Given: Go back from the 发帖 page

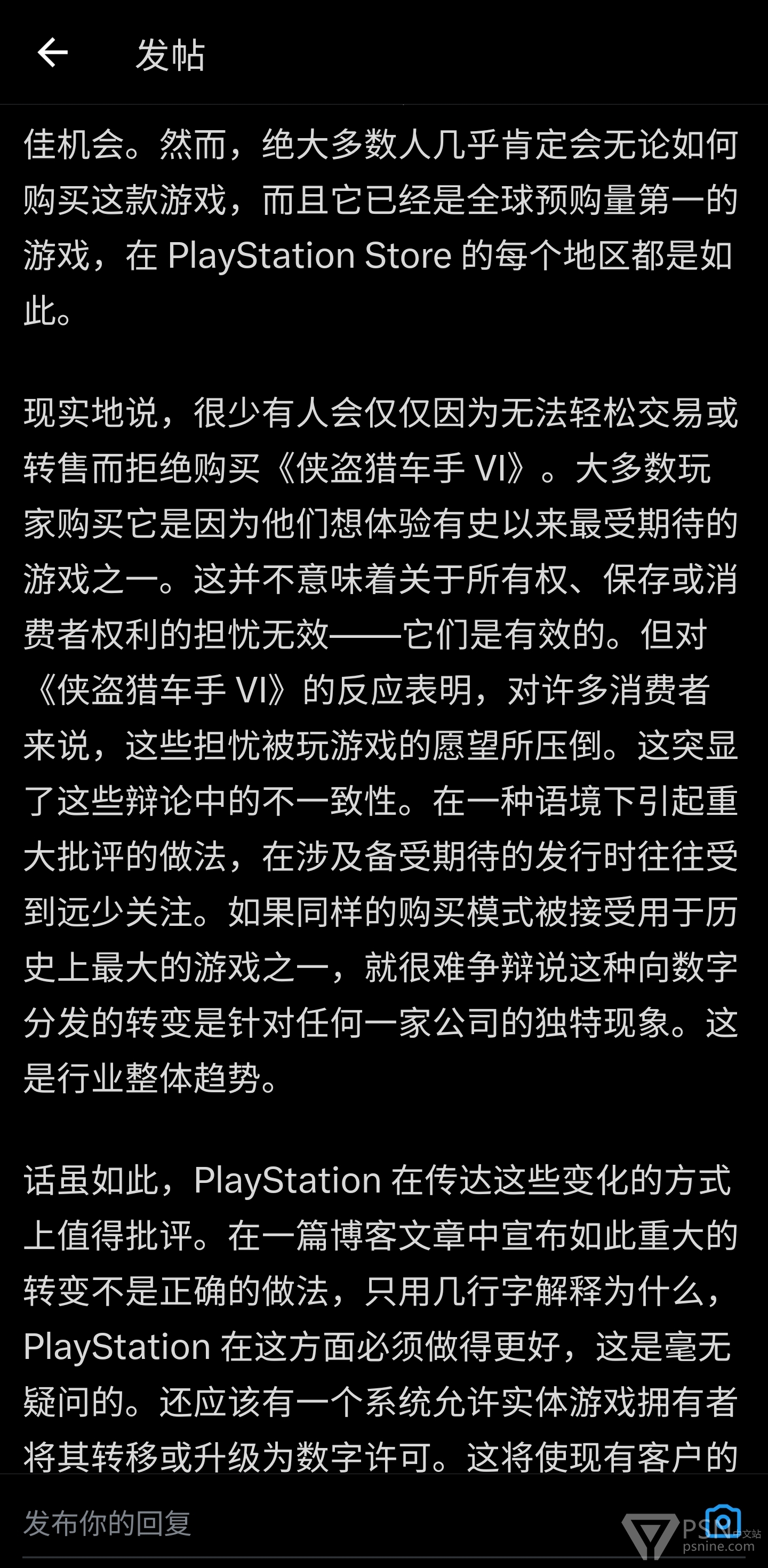Looking at the screenshot, I should click(52, 53).
